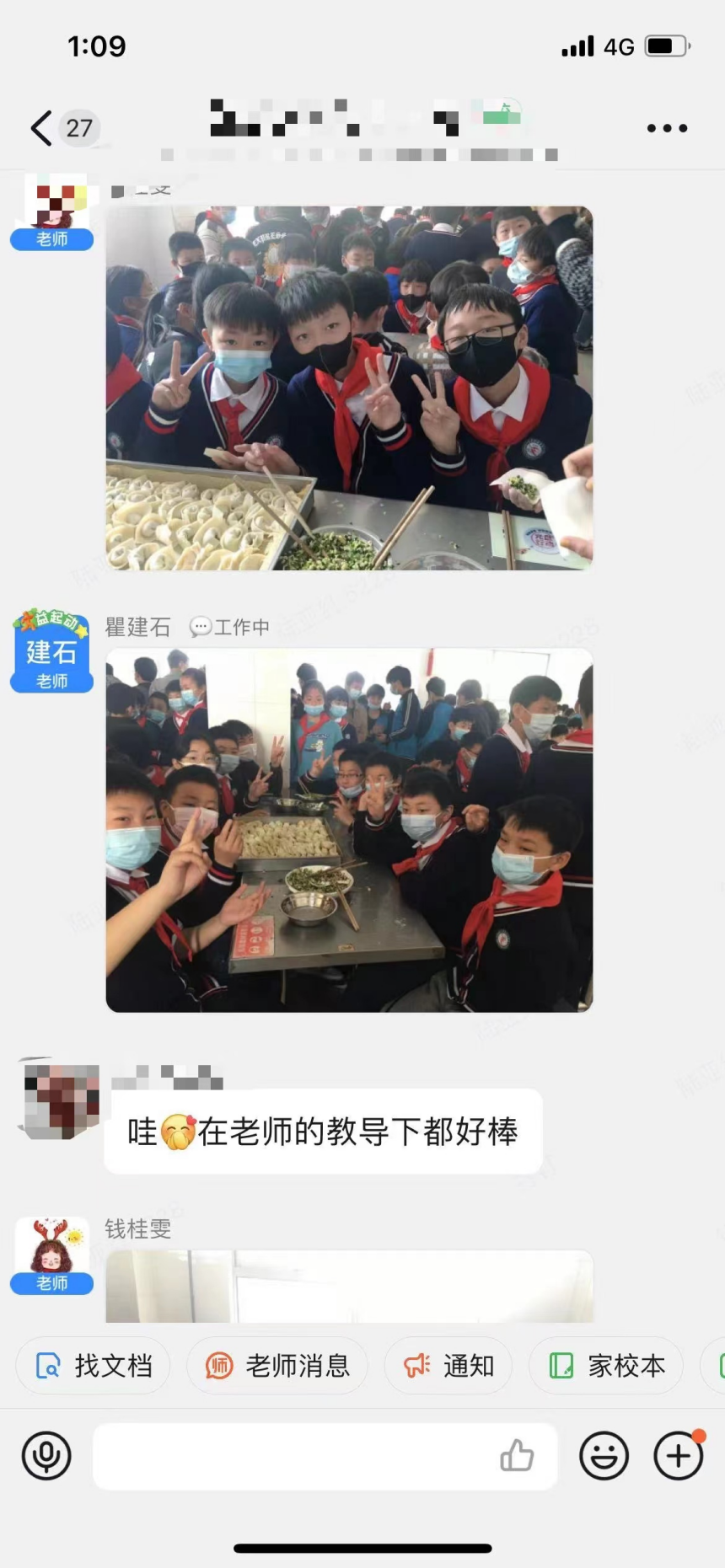Open the emoji picker
This screenshot has height=1568, width=725.
click(x=604, y=1455)
